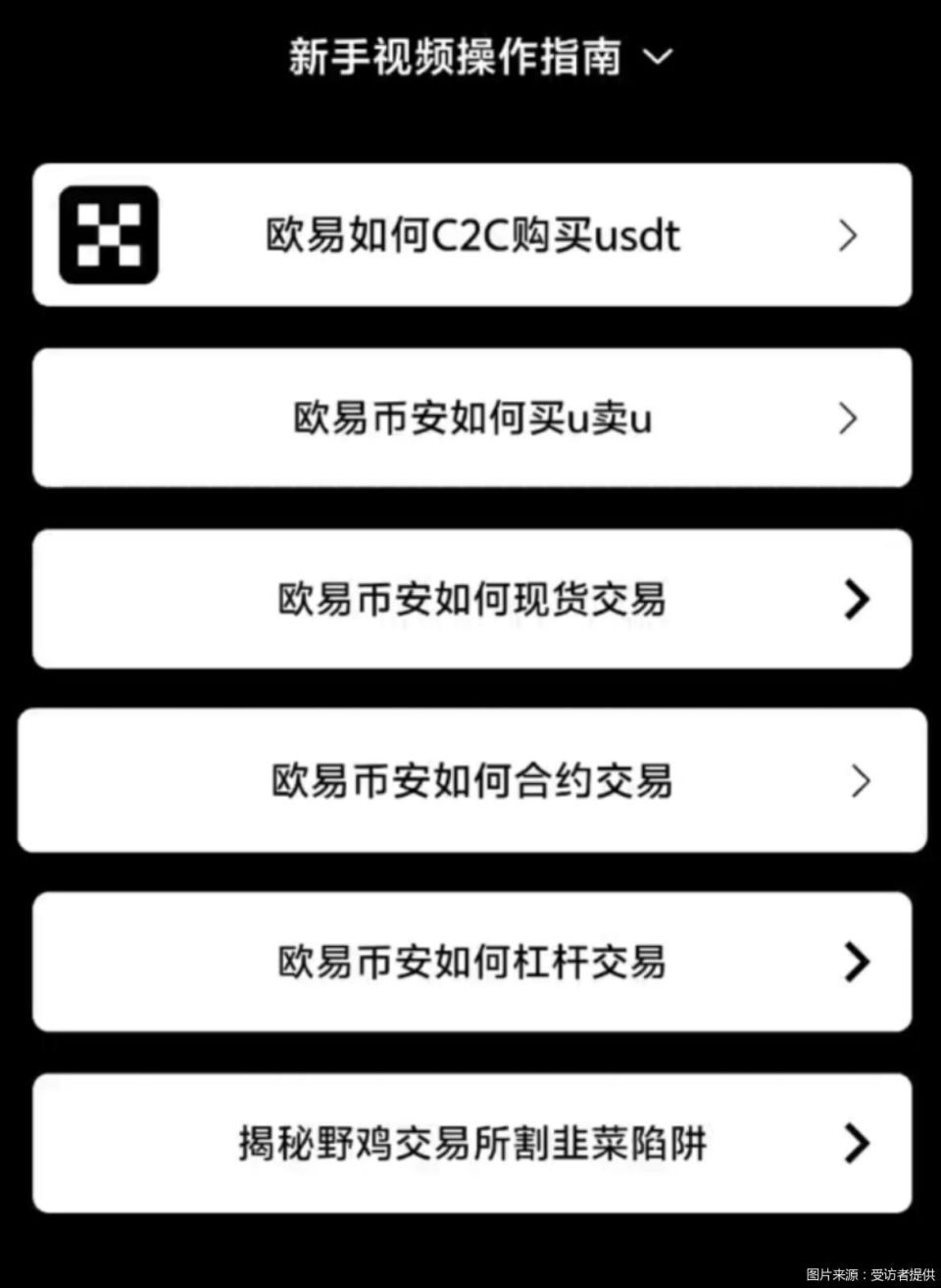Click the arrow icon on the 现货交易 card

tap(856, 599)
